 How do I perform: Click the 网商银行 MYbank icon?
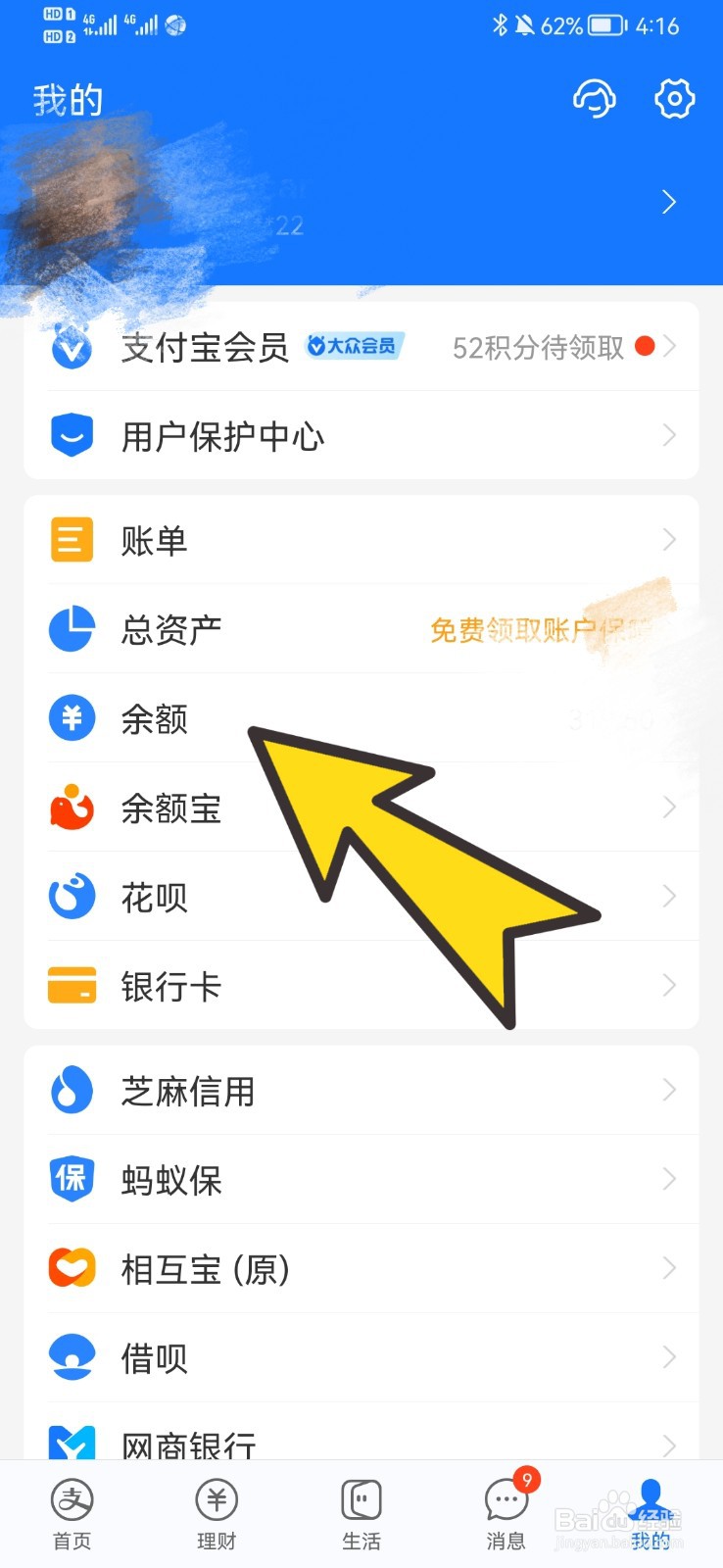pyautogui.click(x=71, y=1445)
